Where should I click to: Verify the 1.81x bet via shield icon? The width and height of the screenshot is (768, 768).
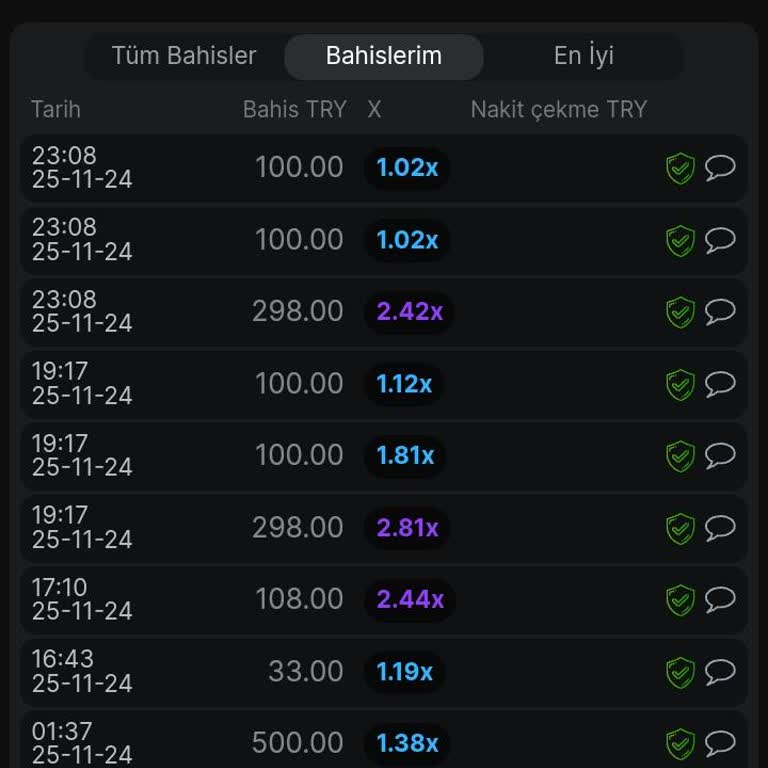click(680, 456)
